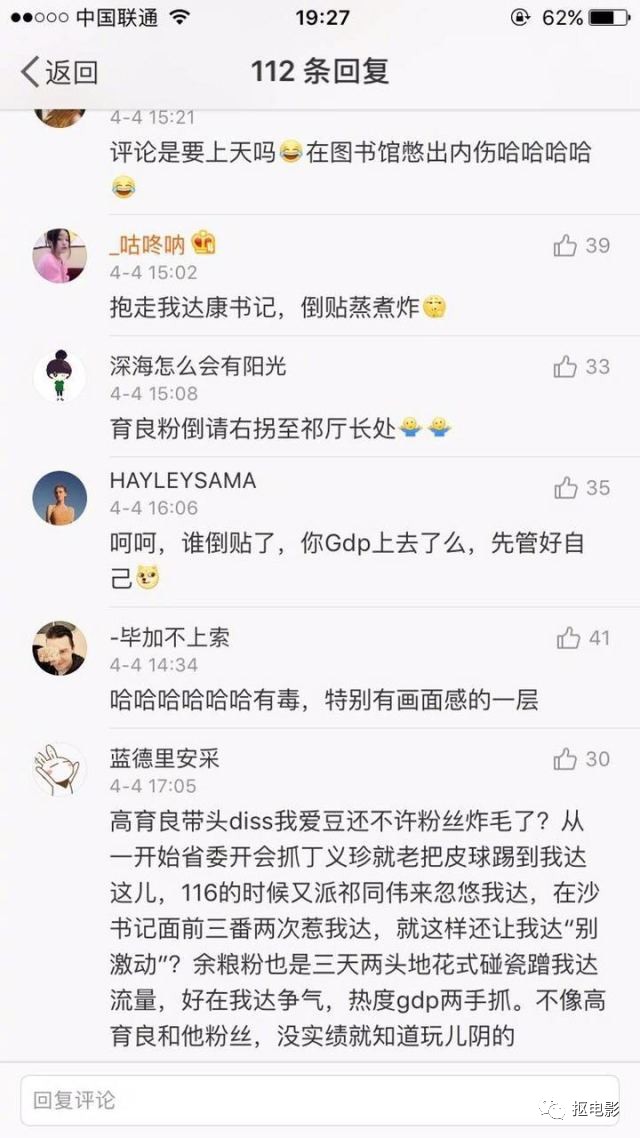This screenshot has height=1138, width=640.
Task: View HAYLEYSAMA's profile picture
Action: click(60, 498)
